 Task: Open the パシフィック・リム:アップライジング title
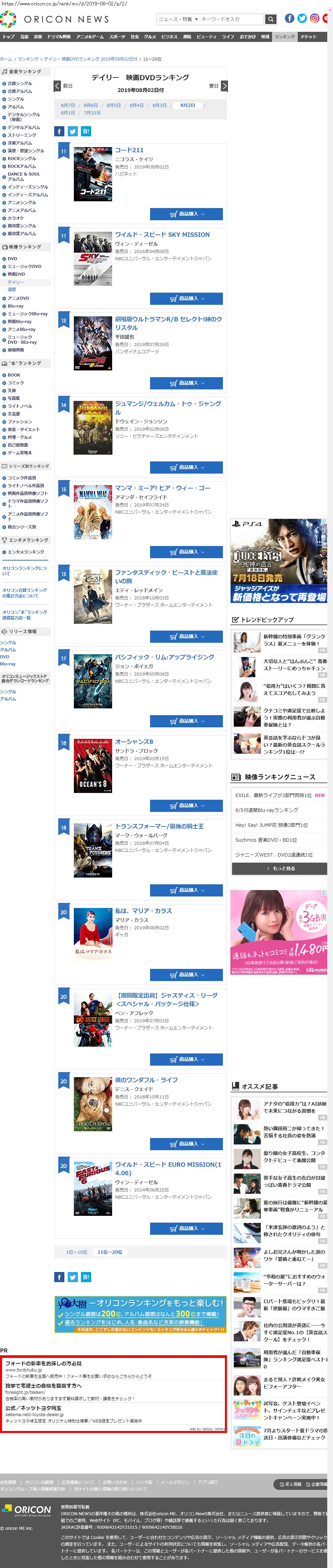pos(164,657)
